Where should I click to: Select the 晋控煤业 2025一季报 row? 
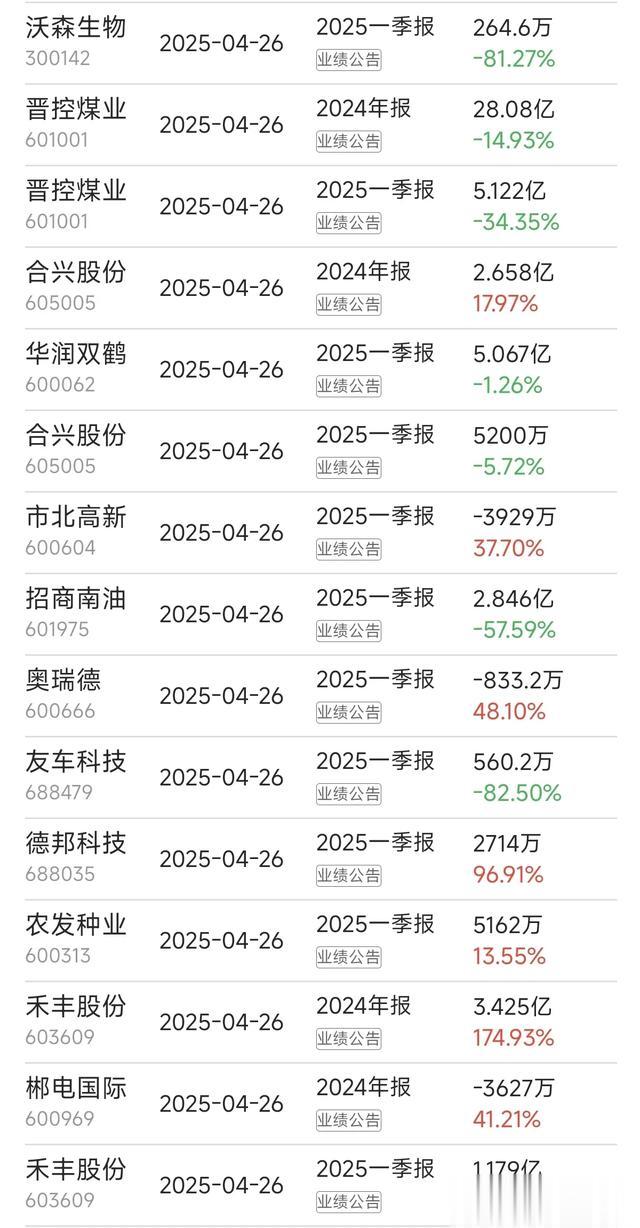pos(320,206)
